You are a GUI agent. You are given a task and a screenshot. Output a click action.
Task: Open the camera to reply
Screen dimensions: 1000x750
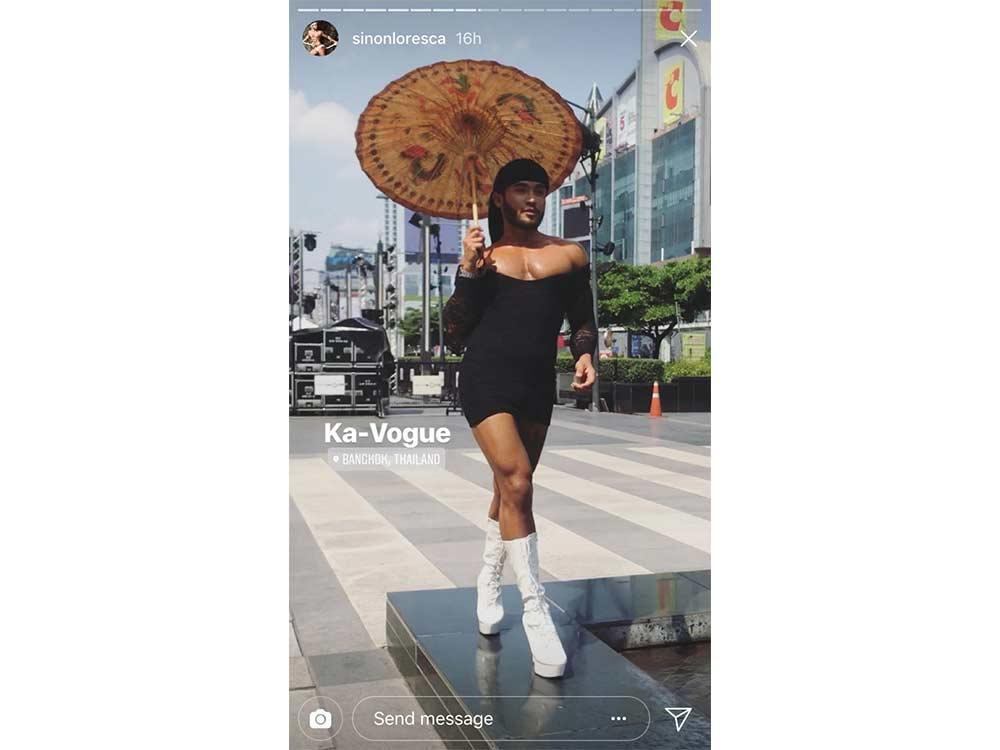pos(320,719)
